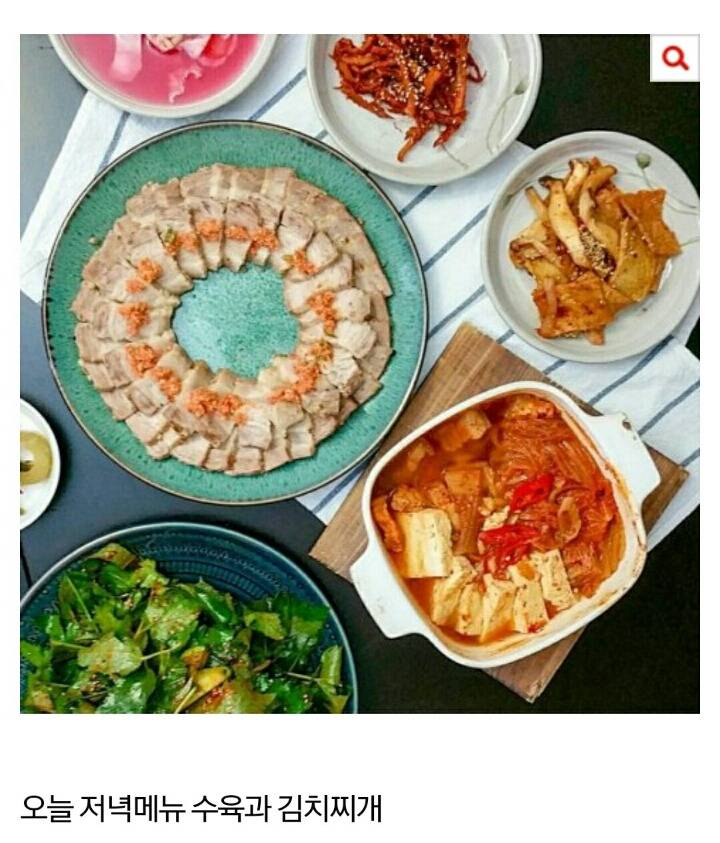This screenshot has height=843, width=720.
Task: Select the magnifying glass in the corner
Action: click(x=676, y=59)
